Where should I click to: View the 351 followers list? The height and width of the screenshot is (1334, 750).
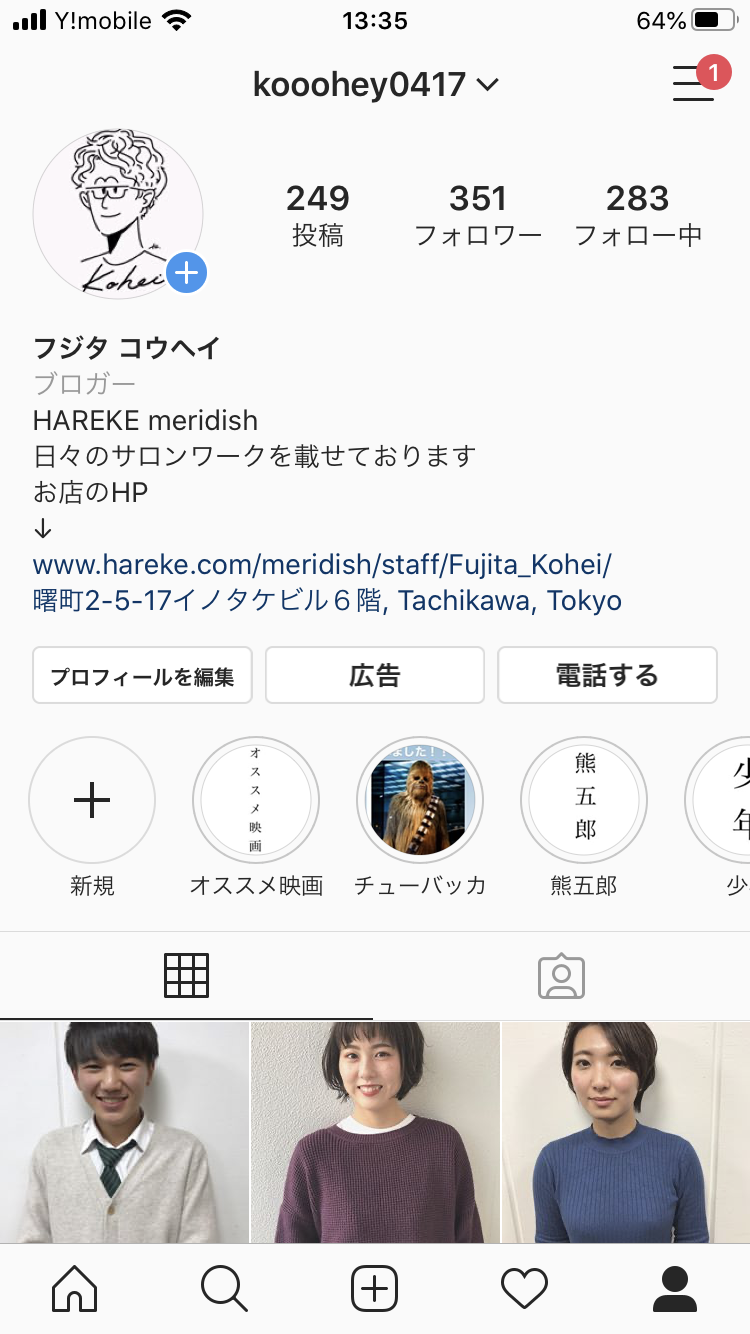click(478, 214)
